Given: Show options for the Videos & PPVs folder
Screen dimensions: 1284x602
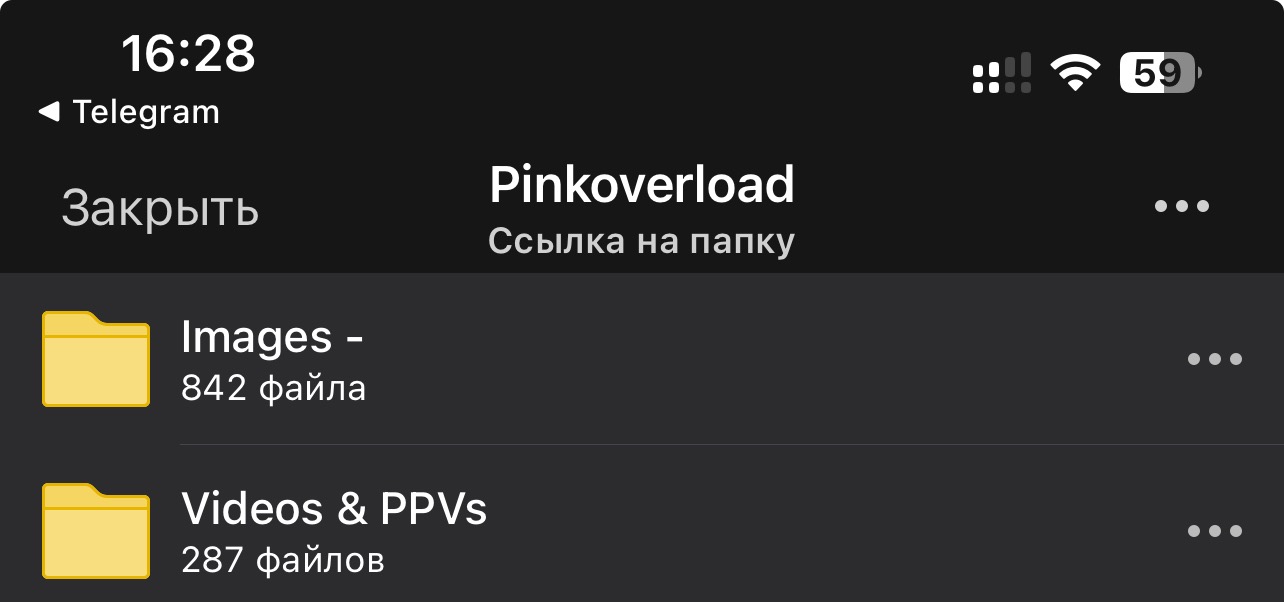Looking at the screenshot, I should (1215, 531).
